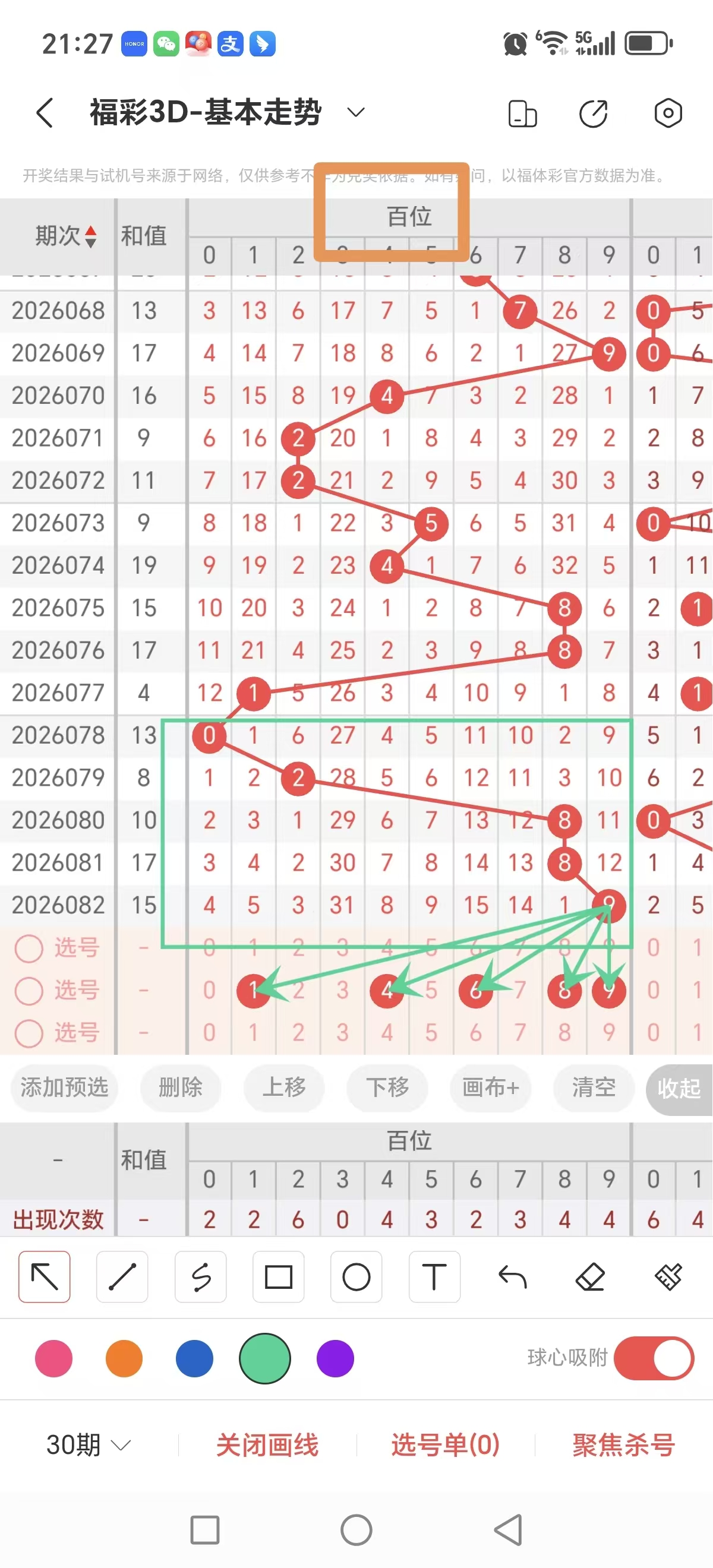Select the straight line drawing tool
The width and height of the screenshot is (713, 1568).
[x=122, y=1277]
